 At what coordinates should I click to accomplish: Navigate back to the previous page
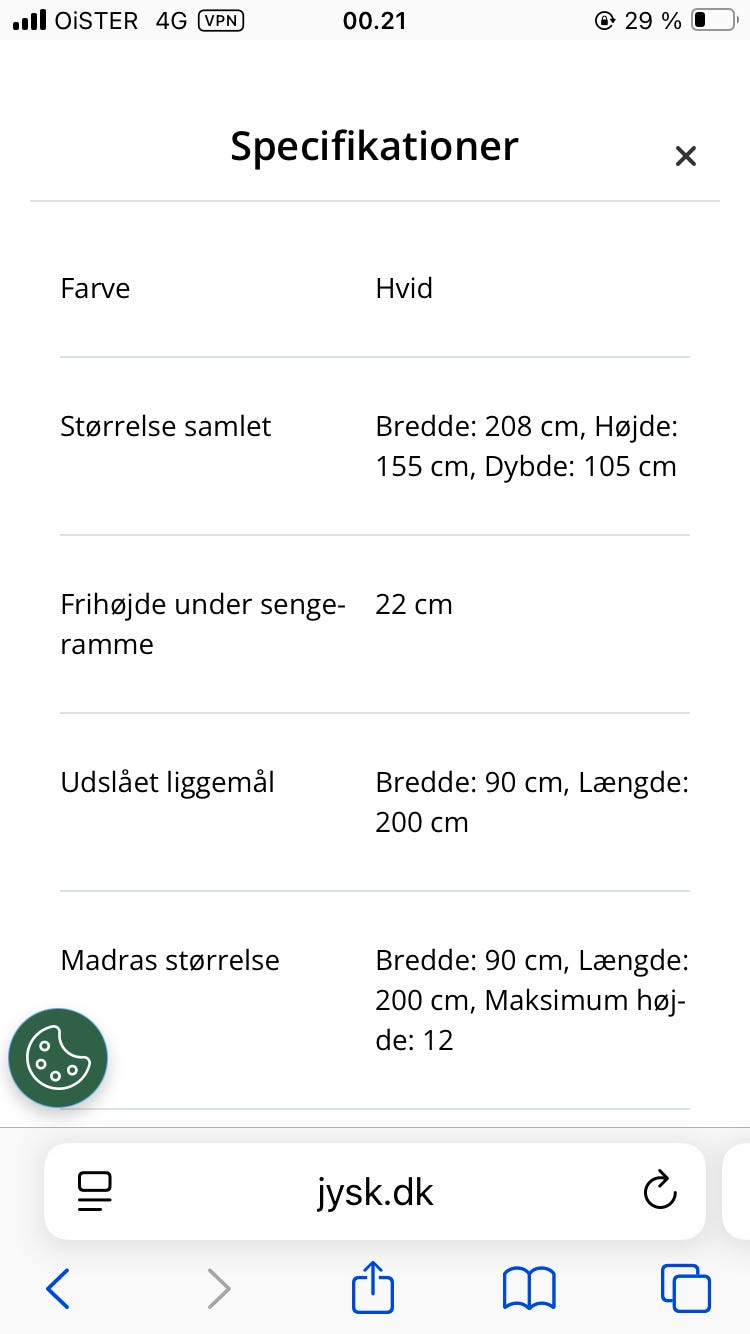click(x=57, y=1288)
